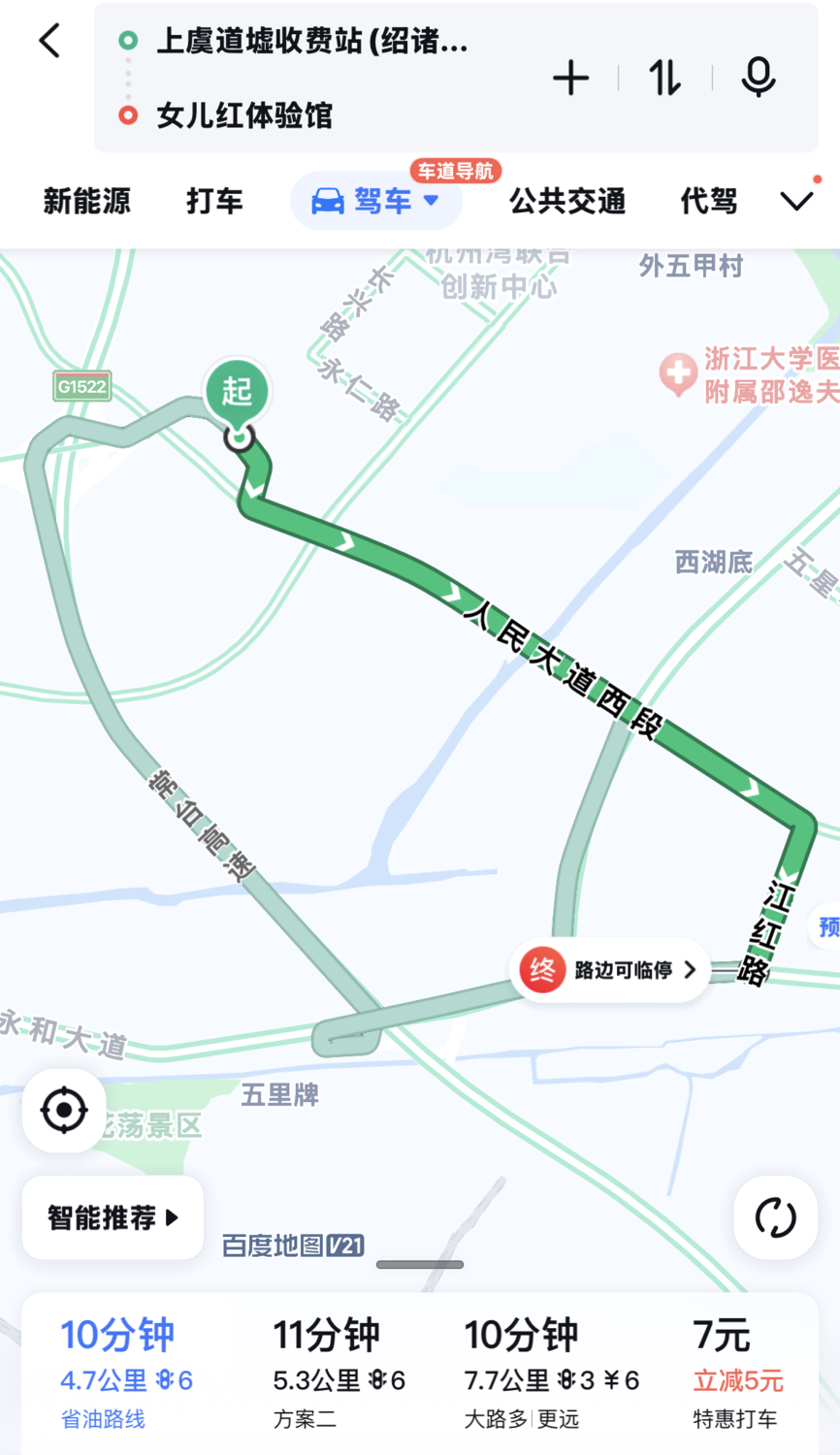This screenshot has width=840, height=1455.
Task: Switch to the 新能源 travel mode
Action: 87,202
